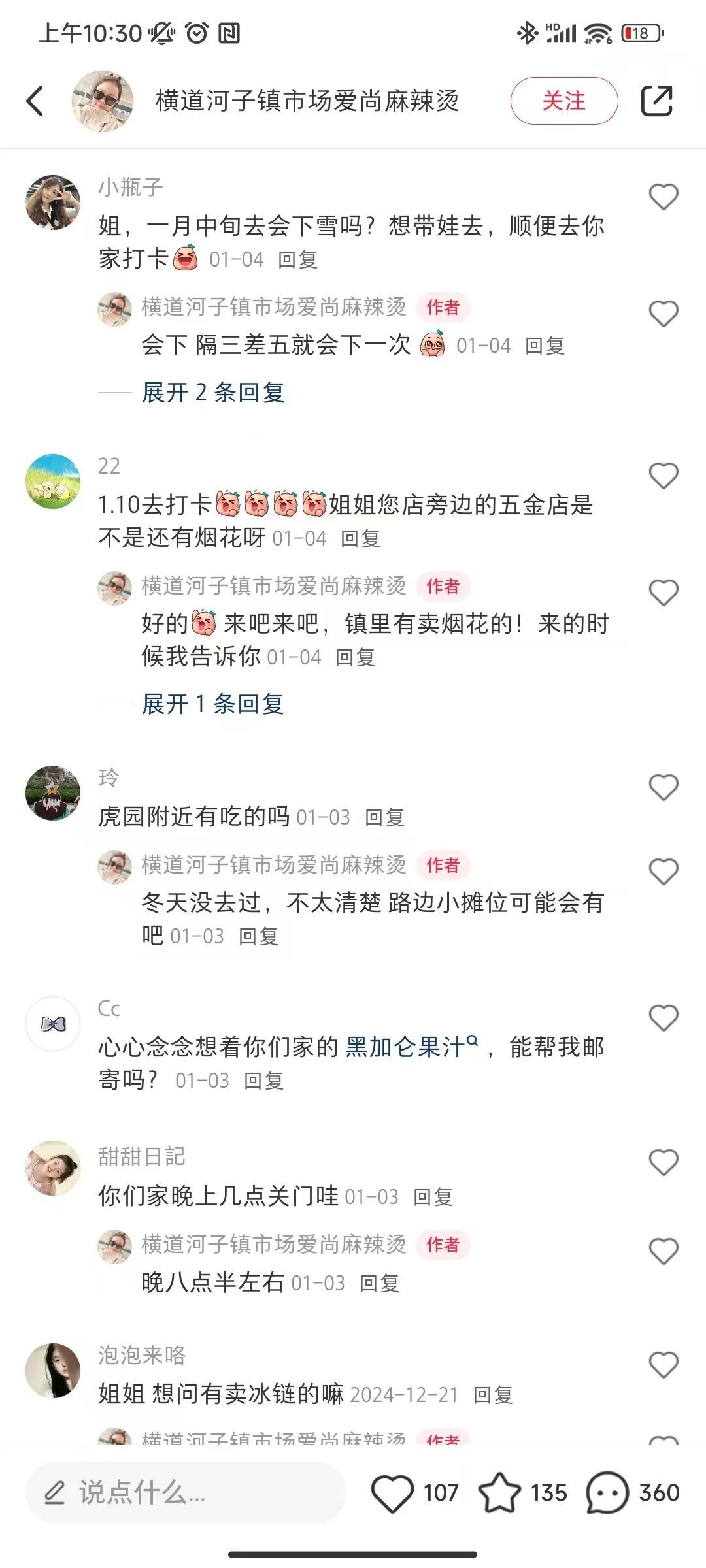Image resolution: width=706 pixels, height=1568 pixels.
Task: Reply to 甜甜日記's comment
Action: click(433, 1197)
